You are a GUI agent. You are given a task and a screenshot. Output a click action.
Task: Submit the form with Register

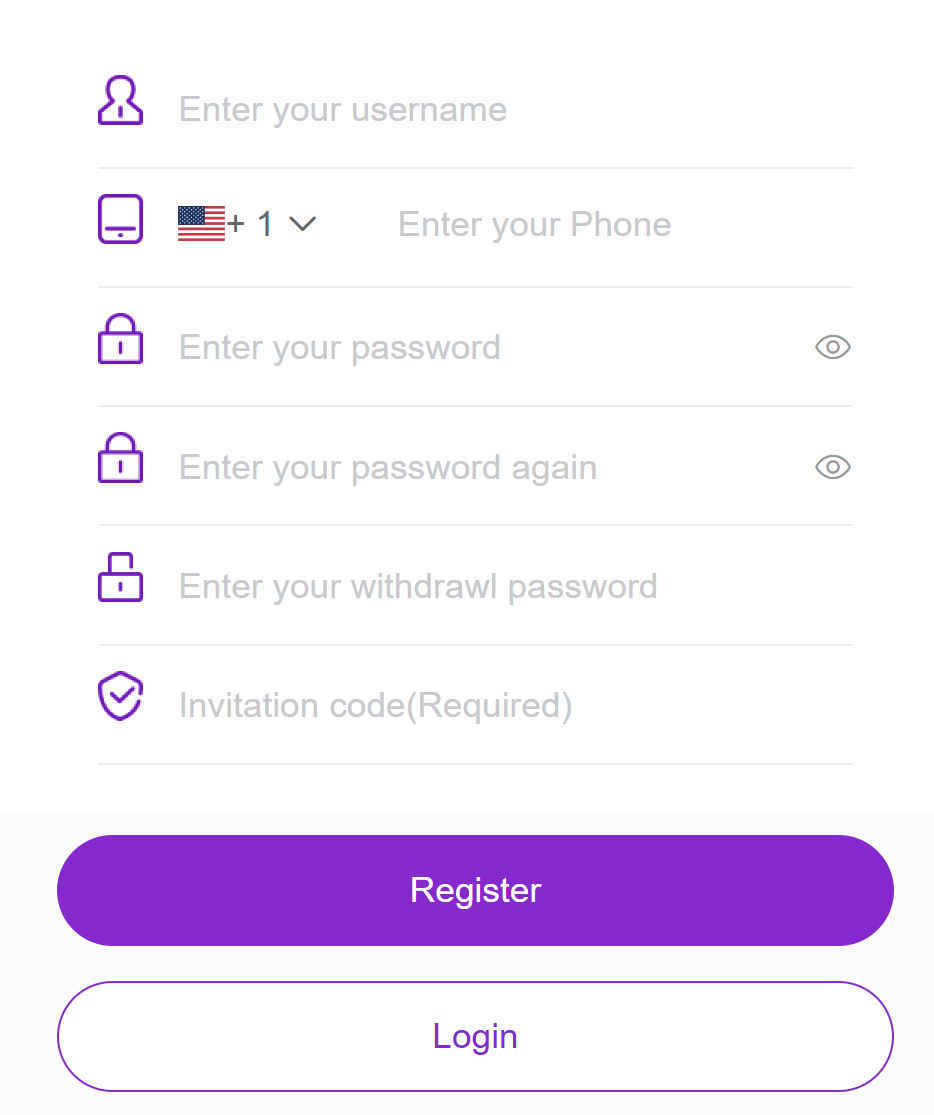pyautogui.click(x=475, y=890)
